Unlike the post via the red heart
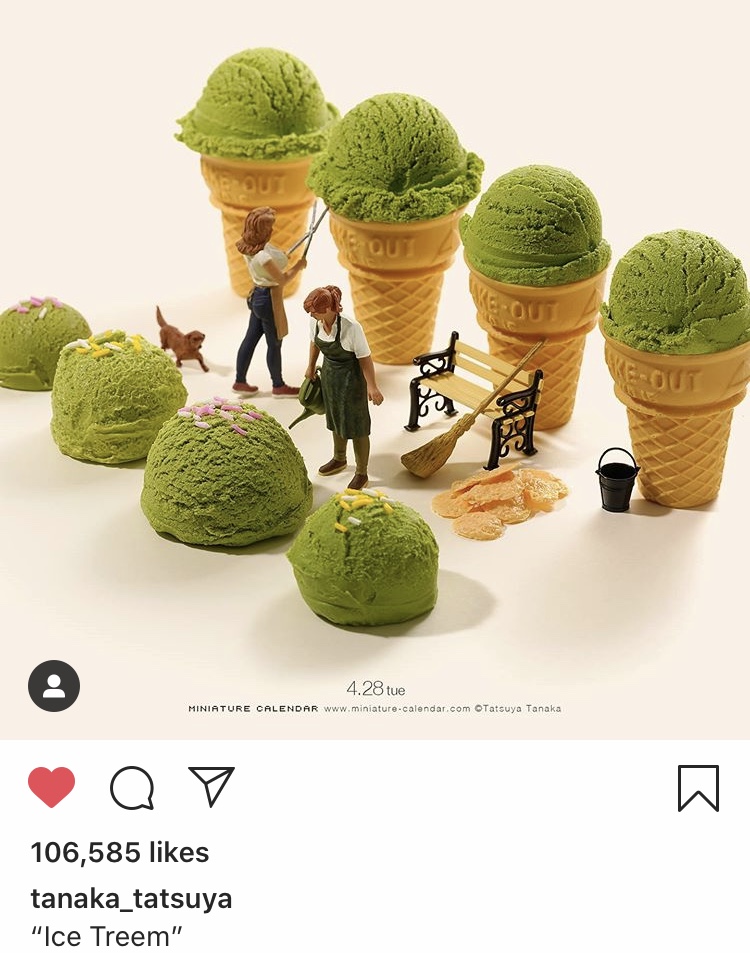Image resolution: width=750 pixels, height=953 pixels. click(51, 787)
